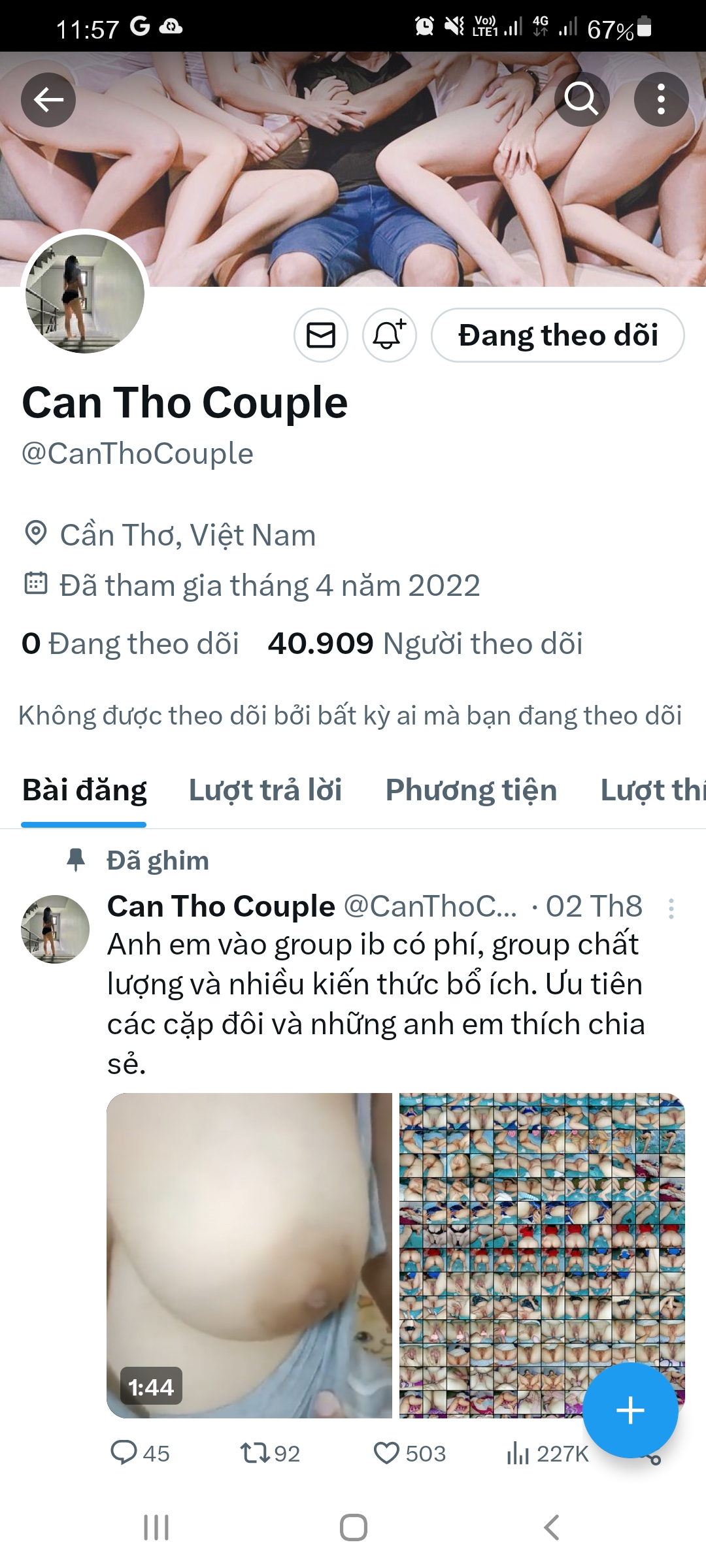This screenshot has height=1568, width=706.
Task: Go to the phone's home screen
Action: pyautogui.click(x=353, y=1527)
